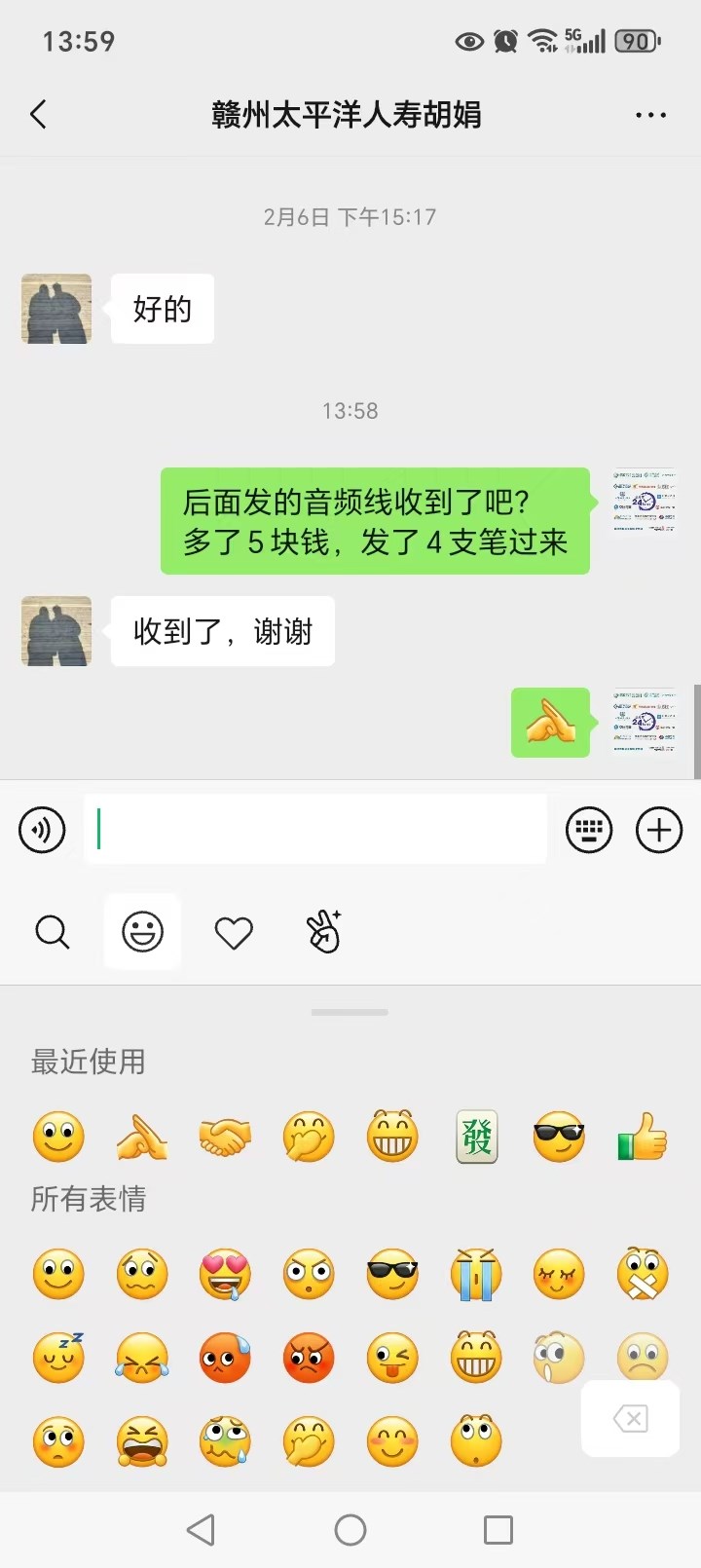701x1568 pixels.
Task: Search for stickers with magnifier icon
Action: pos(53,932)
